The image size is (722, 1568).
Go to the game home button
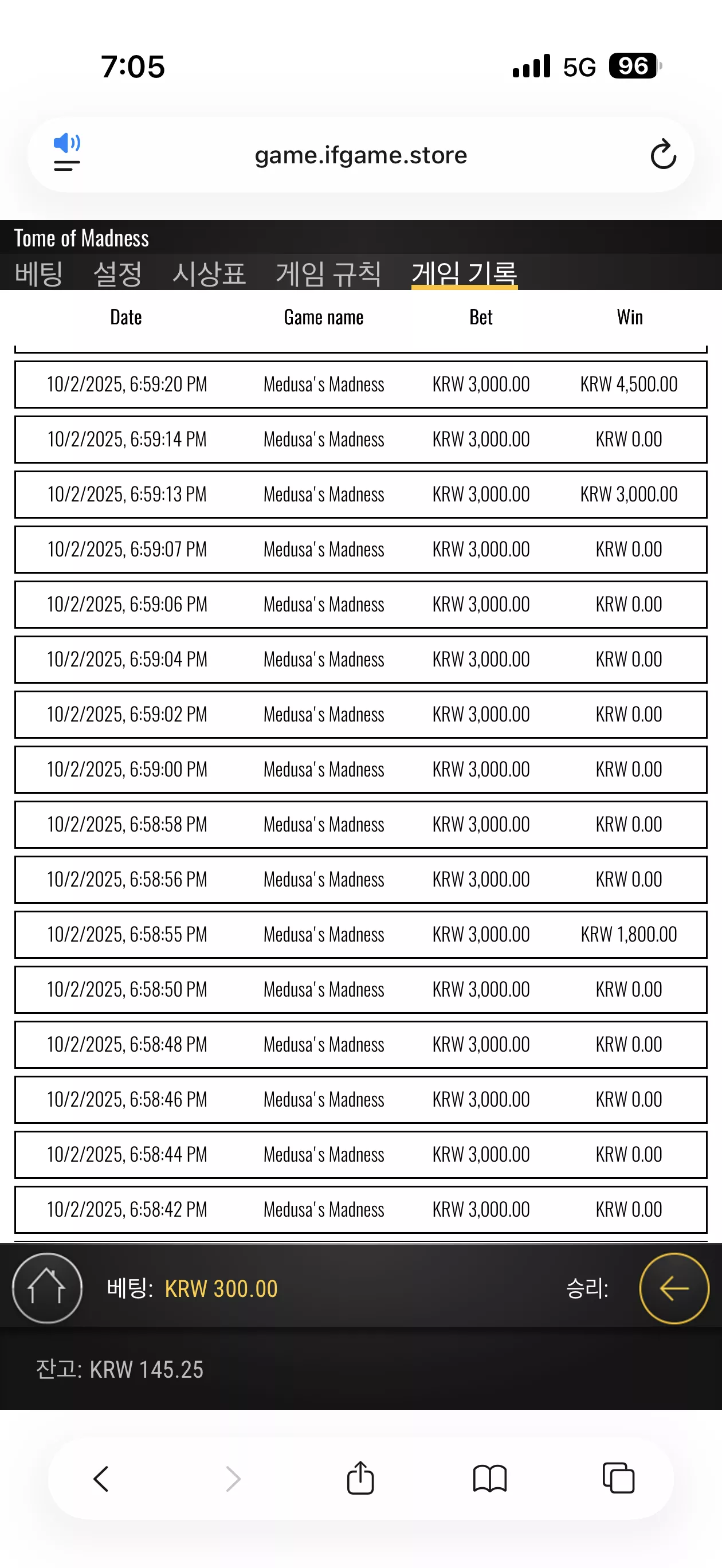(48, 1287)
